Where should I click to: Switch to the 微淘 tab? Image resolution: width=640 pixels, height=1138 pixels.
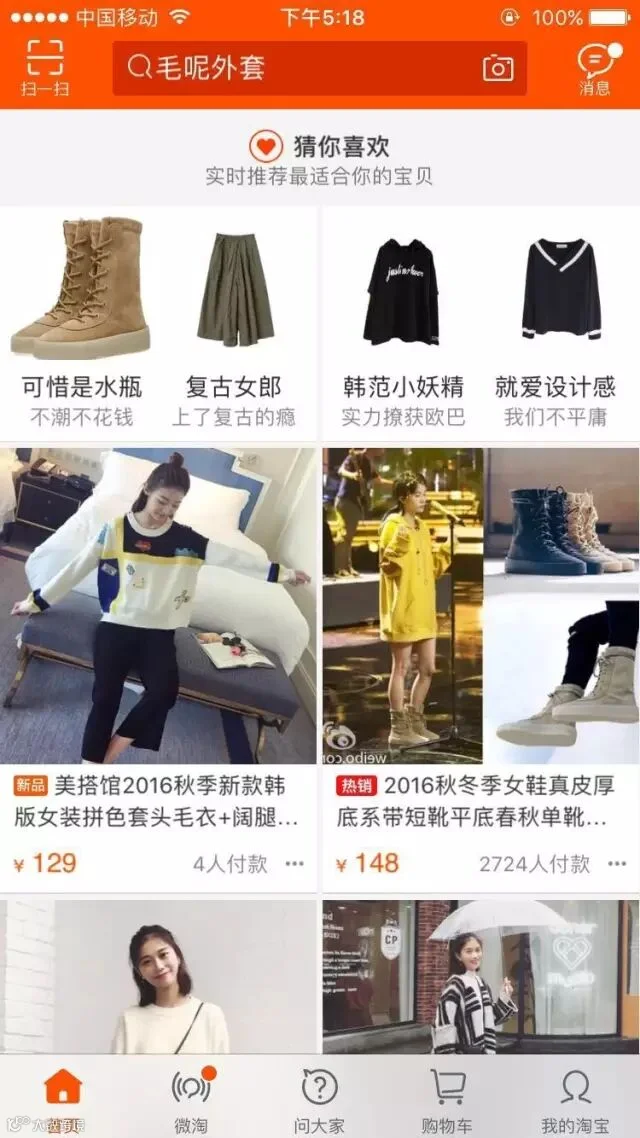[x=192, y=1099]
